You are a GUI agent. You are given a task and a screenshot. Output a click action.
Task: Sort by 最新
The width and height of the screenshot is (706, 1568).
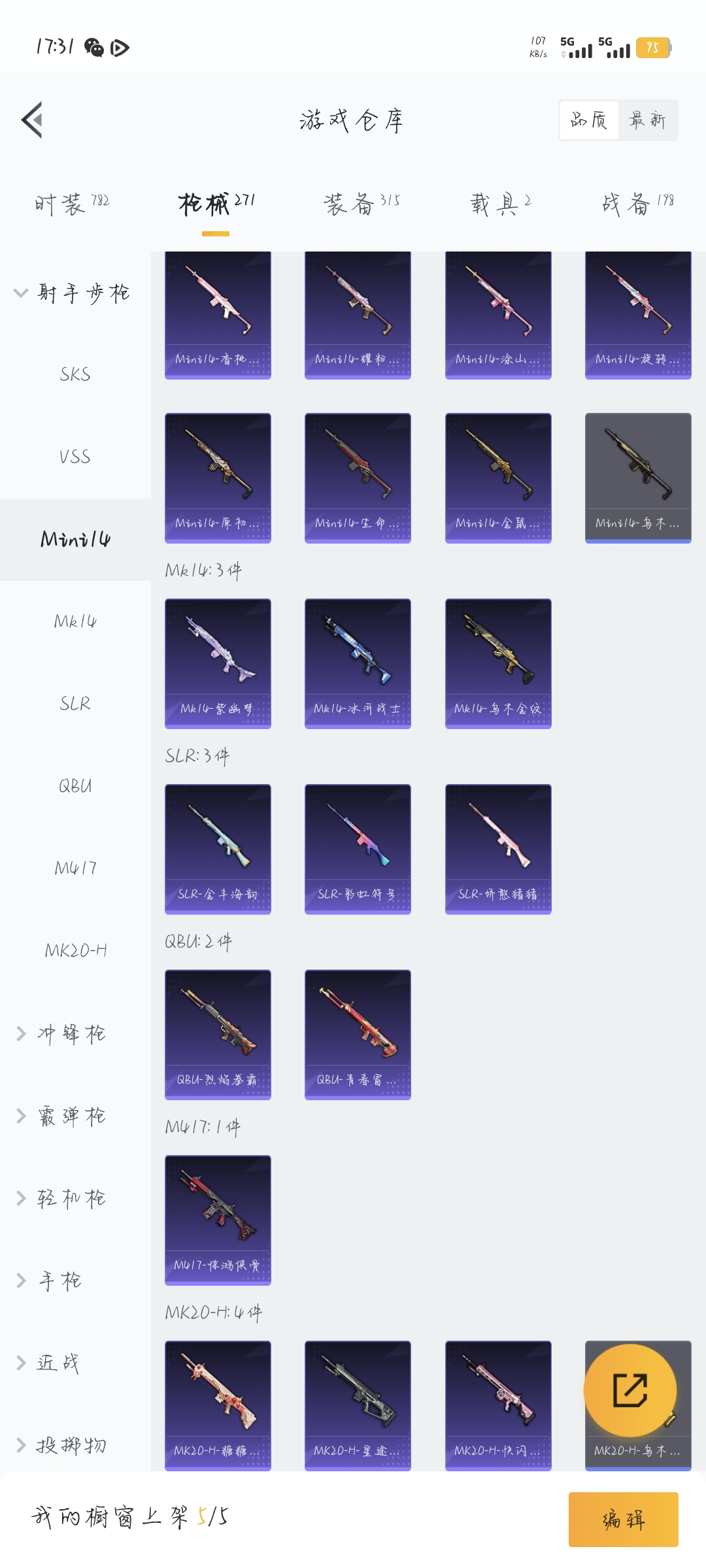pos(647,120)
